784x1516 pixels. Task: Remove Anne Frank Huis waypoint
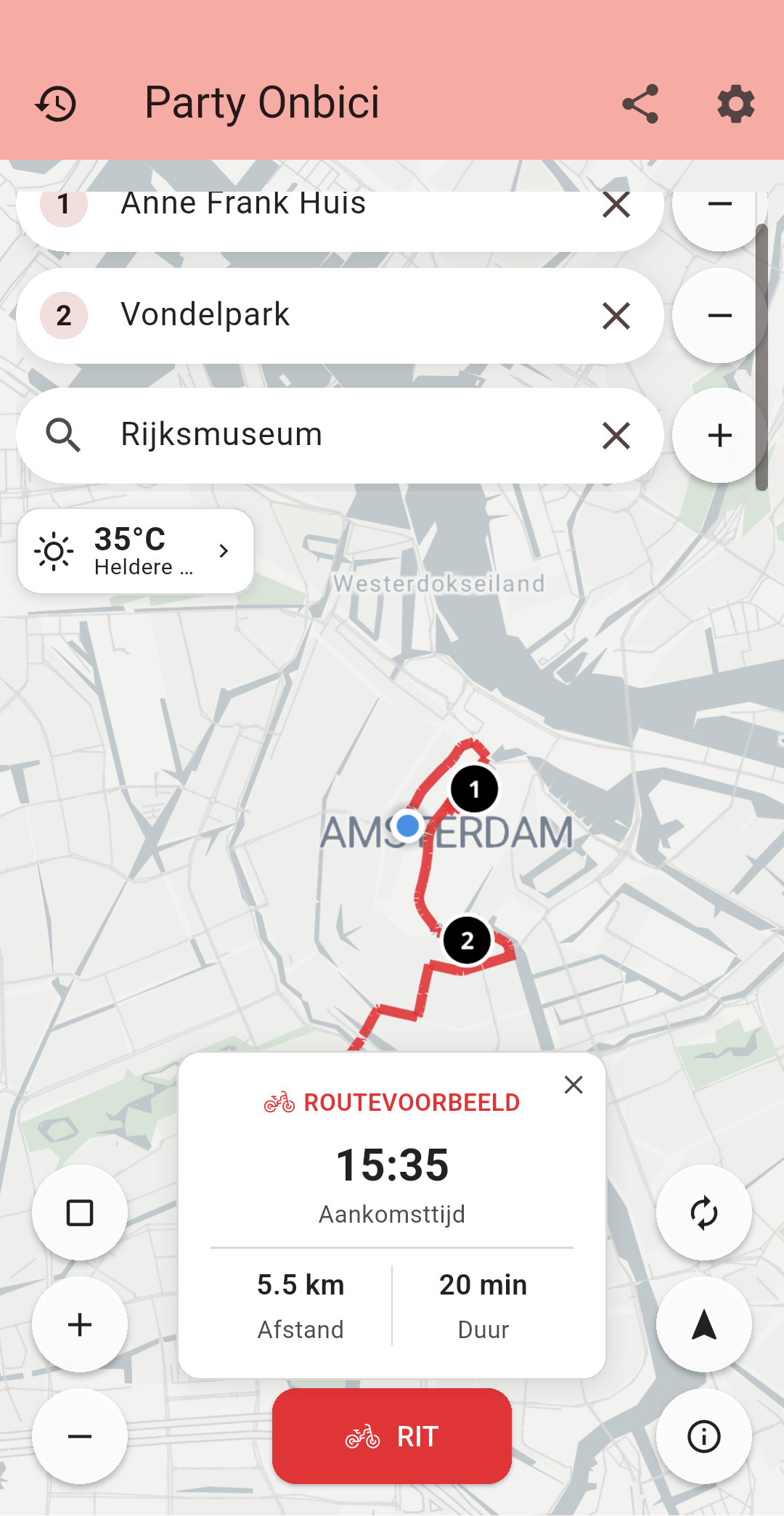click(614, 204)
